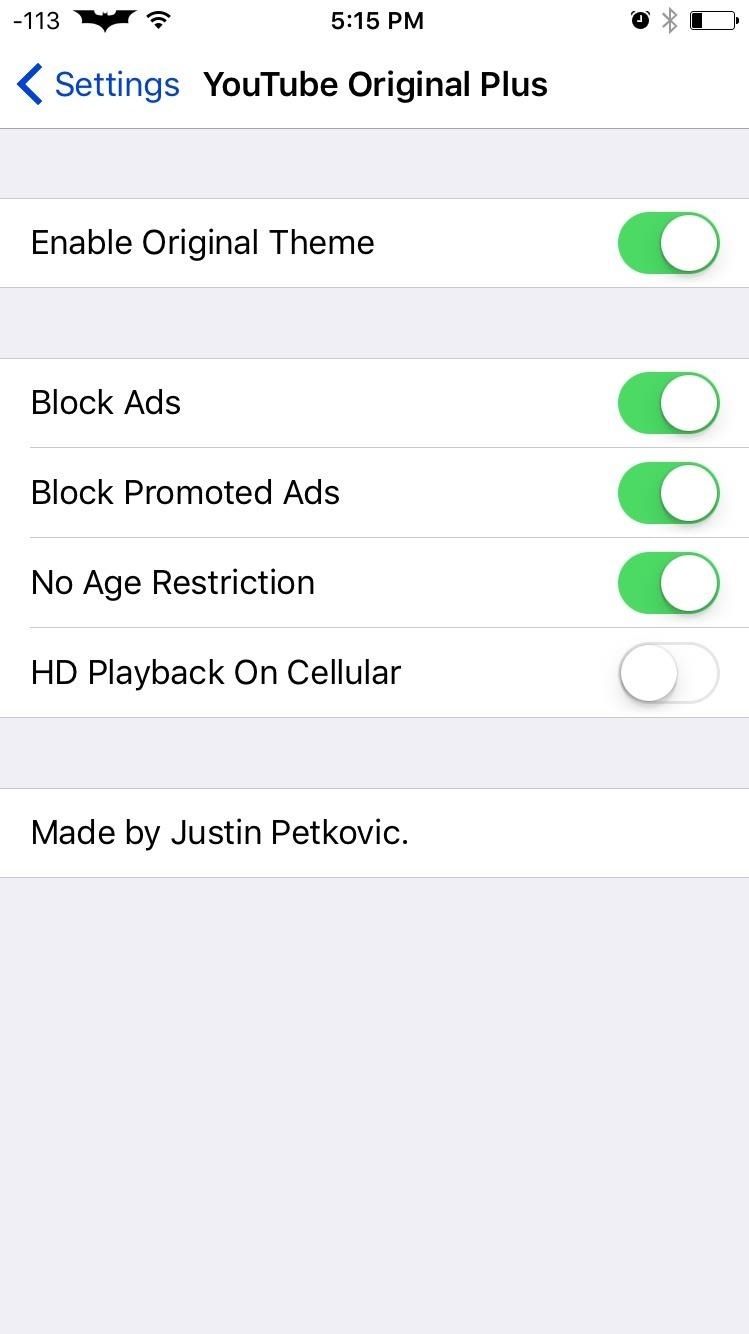Select the Enable Original Theme row label

coord(201,242)
